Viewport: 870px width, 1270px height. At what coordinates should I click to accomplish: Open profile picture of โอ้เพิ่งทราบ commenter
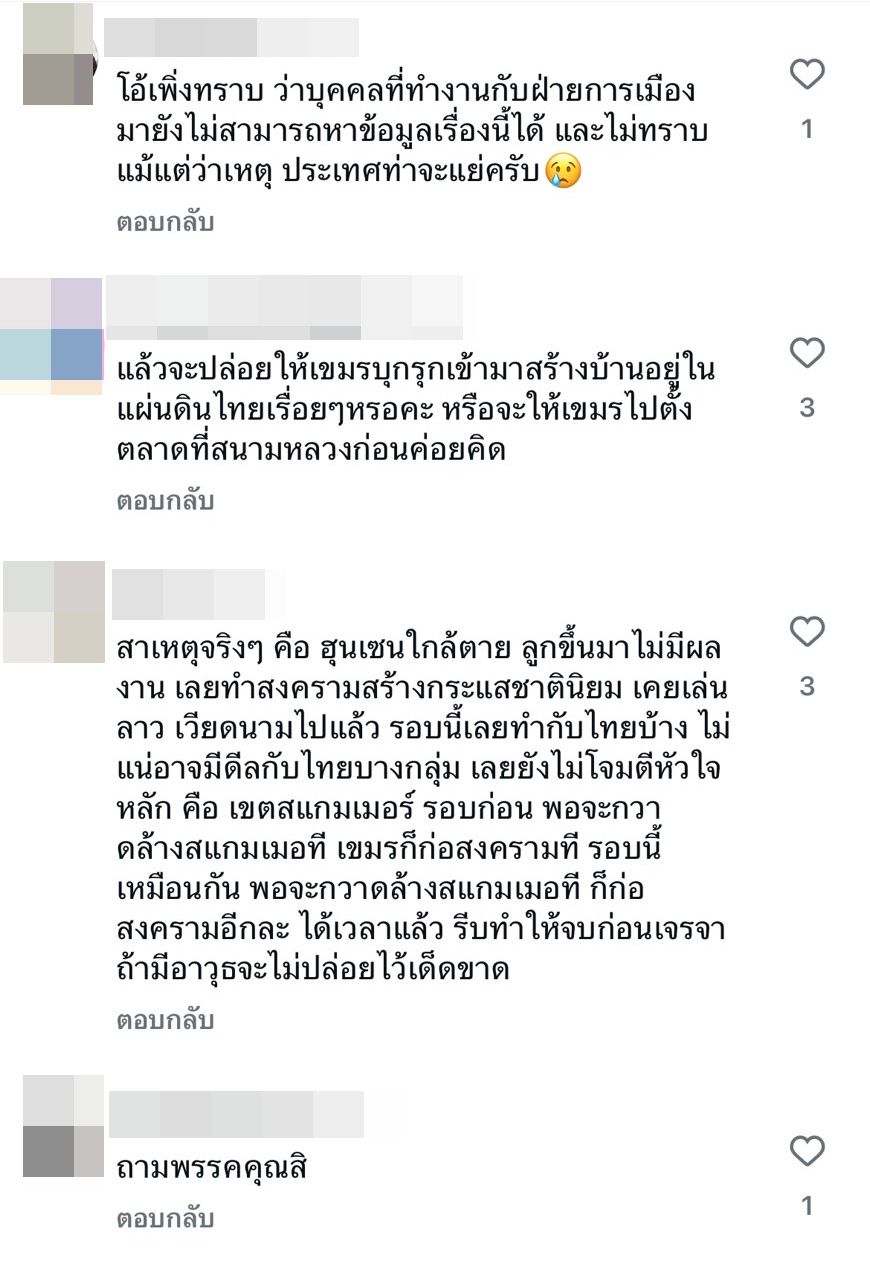(58, 54)
